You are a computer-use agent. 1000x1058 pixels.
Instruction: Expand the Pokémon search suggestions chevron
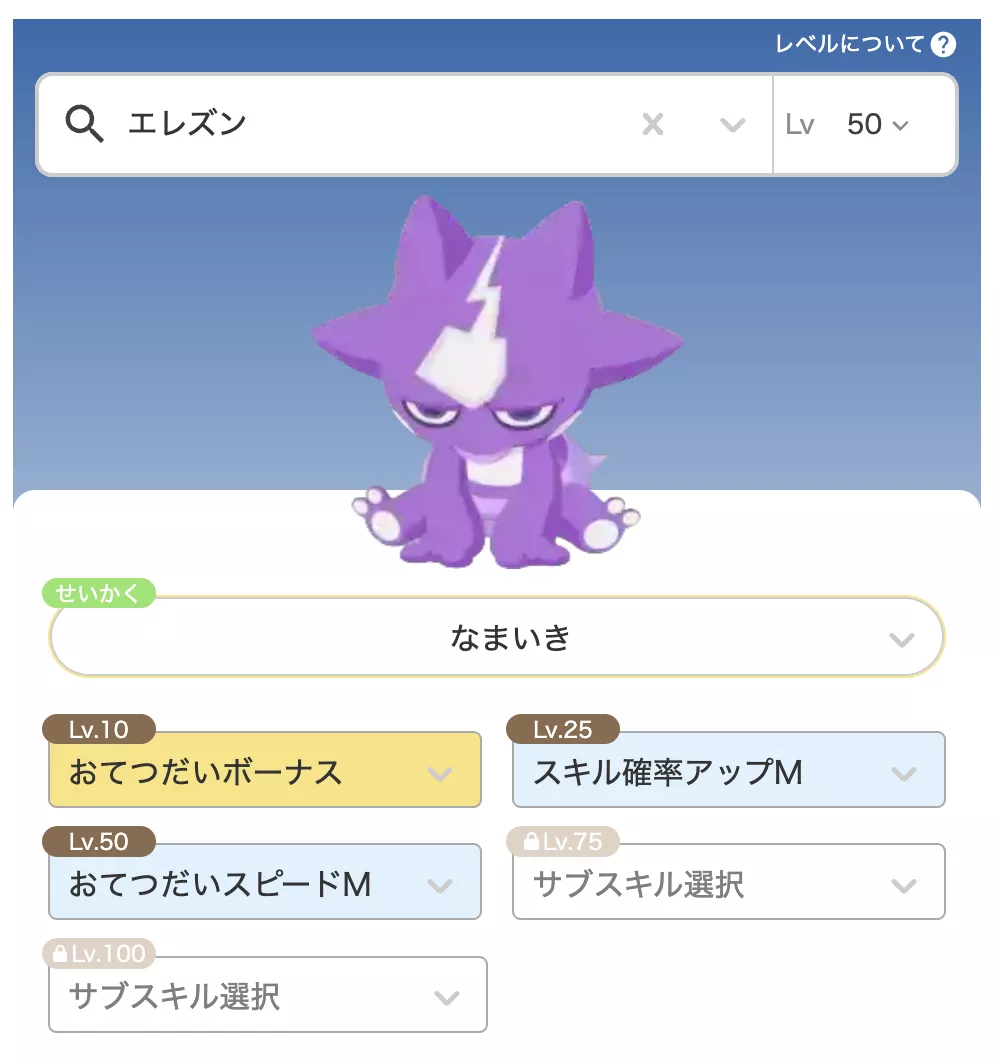coord(733,124)
